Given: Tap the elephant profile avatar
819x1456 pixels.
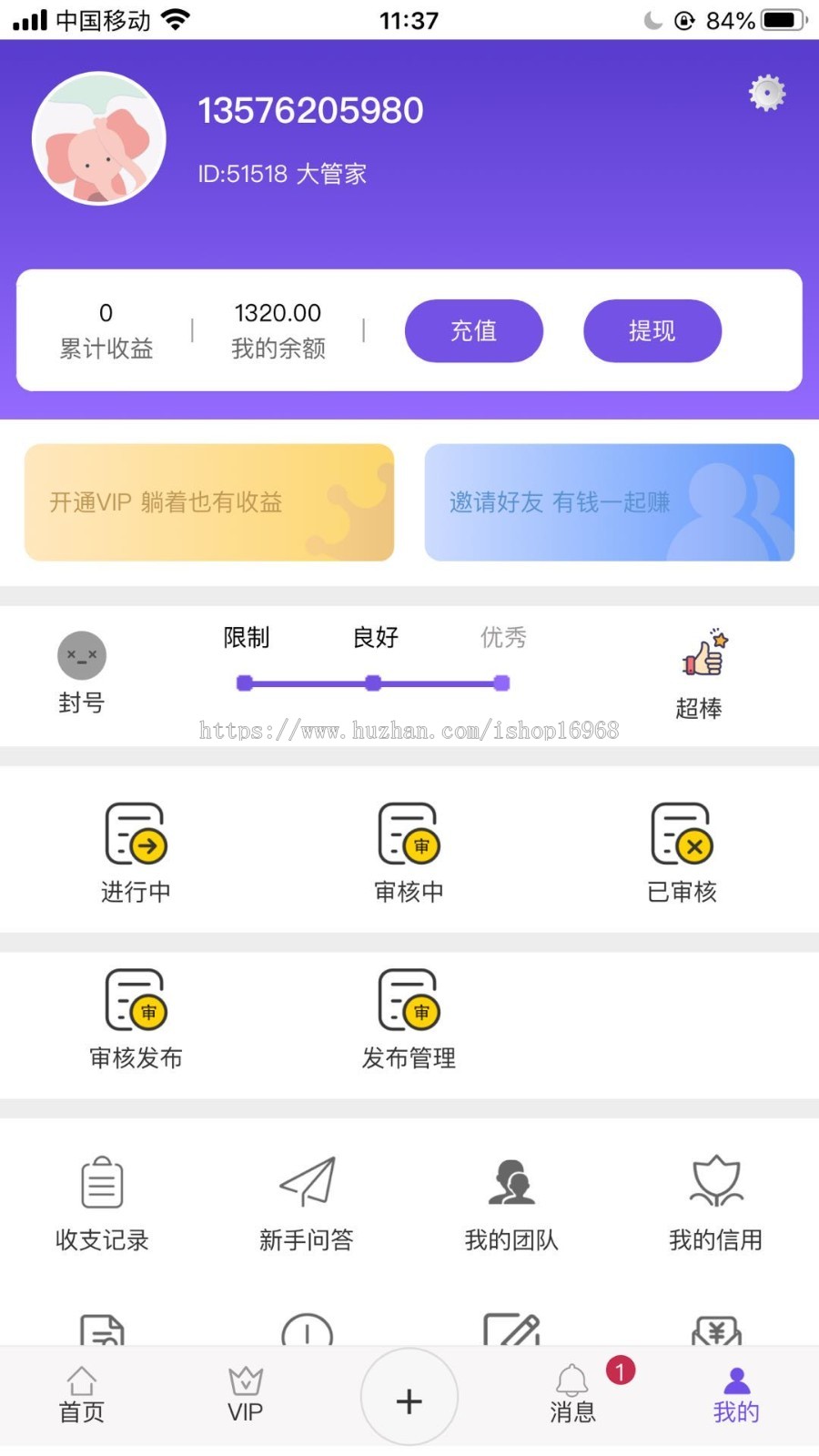Looking at the screenshot, I should pyautogui.click(x=99, y=138).
